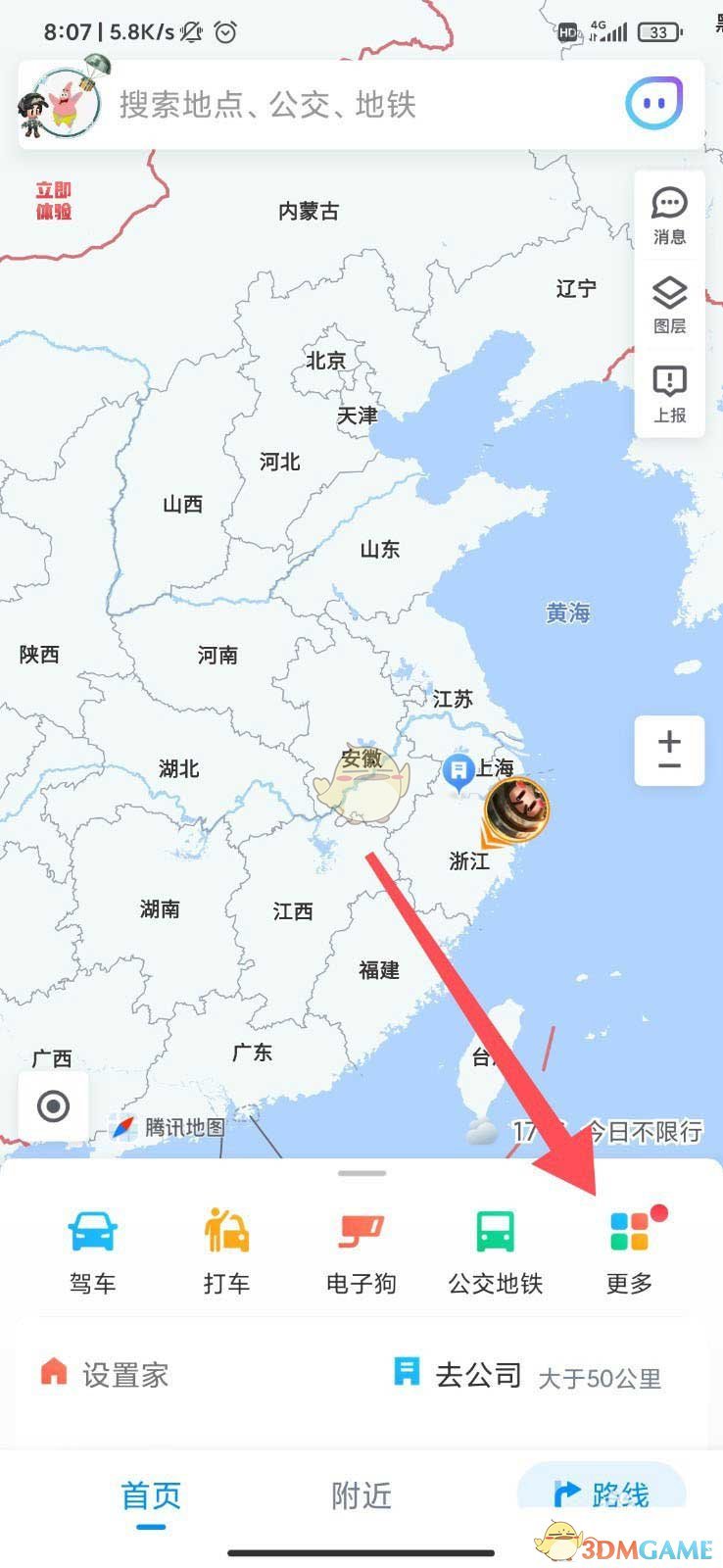Tap the avatar on the search bar
Viewport: 723px width, 1568px height.
click(x=61, y=102)
